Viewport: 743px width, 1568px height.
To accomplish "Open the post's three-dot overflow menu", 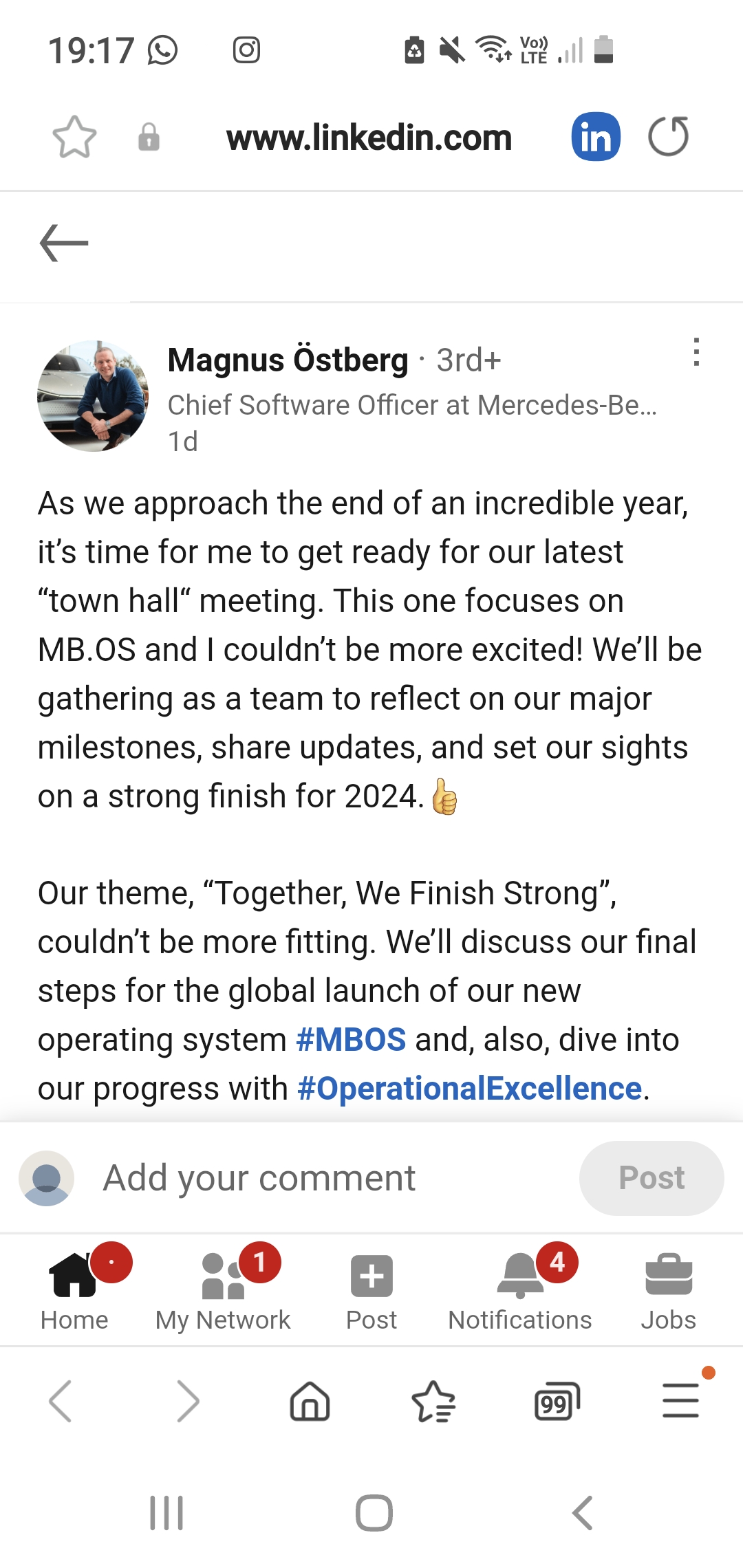I will 696,352.
